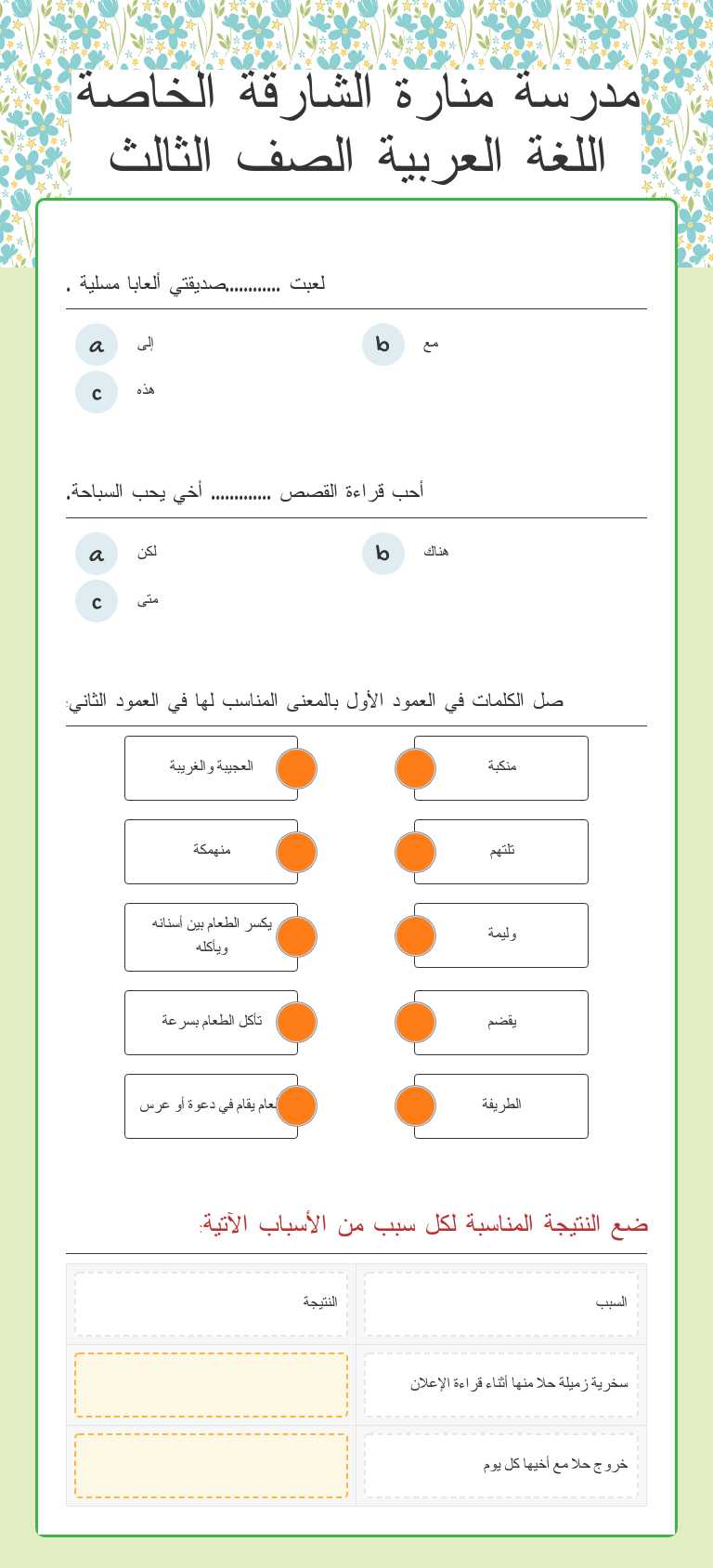Viewport: 713px width, 1568px height.
Task: Select answer a لكن for the second question
Action: pyautogui.click(x=96, y=554)
